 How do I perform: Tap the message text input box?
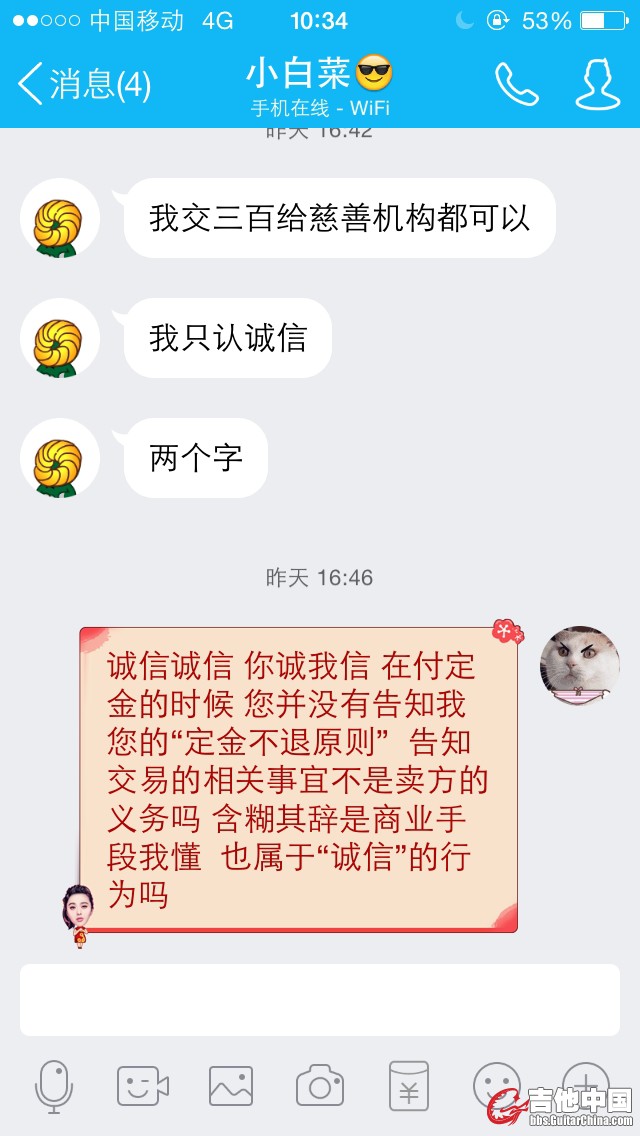tap(320, 1000)
